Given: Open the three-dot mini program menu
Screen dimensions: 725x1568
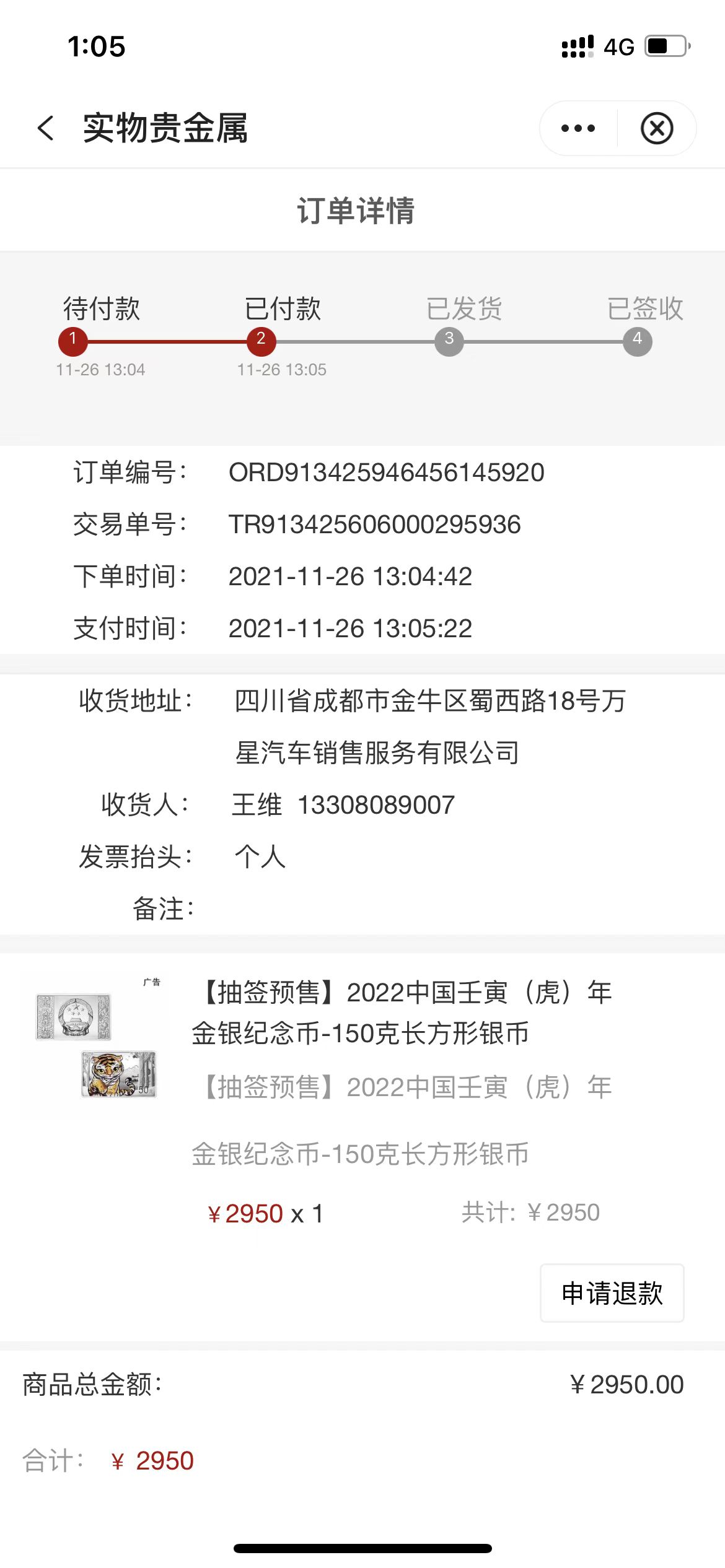Looking at the screenshot, I should pos(578,128).
